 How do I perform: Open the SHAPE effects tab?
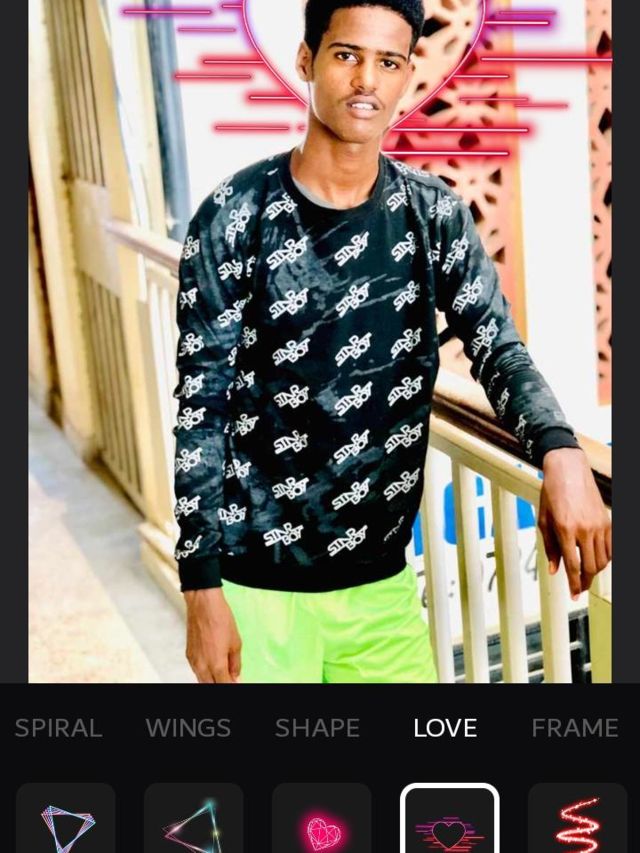click(x=317, y=728)
